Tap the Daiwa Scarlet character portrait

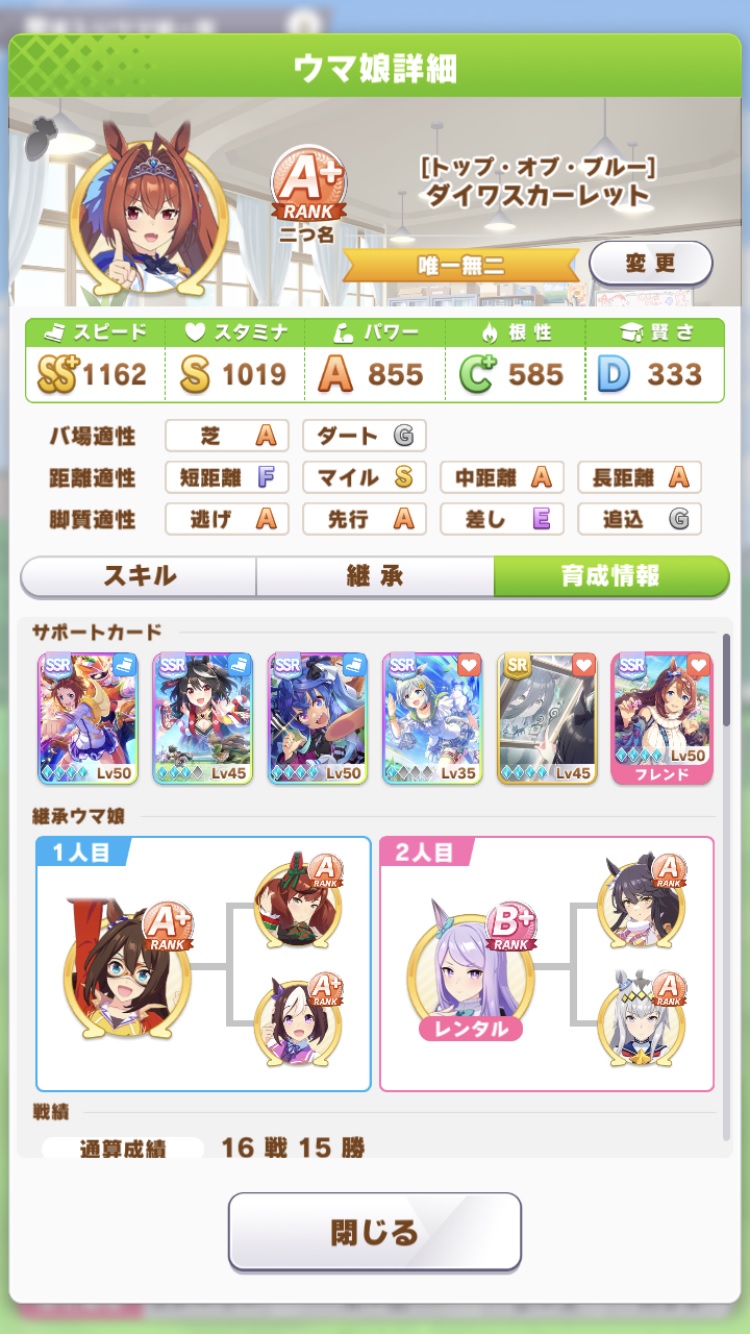tap(149, 218)
